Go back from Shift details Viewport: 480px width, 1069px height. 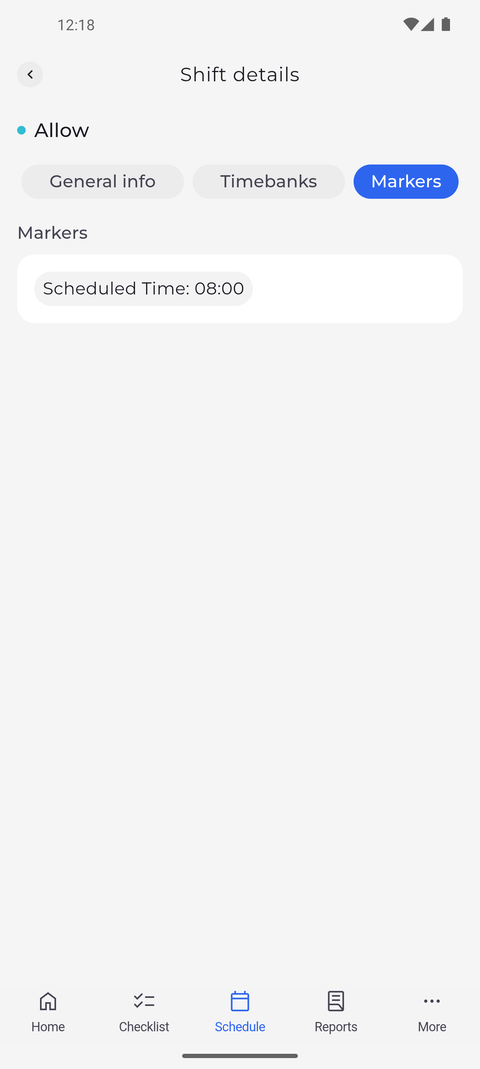click(x=30, y=74)
